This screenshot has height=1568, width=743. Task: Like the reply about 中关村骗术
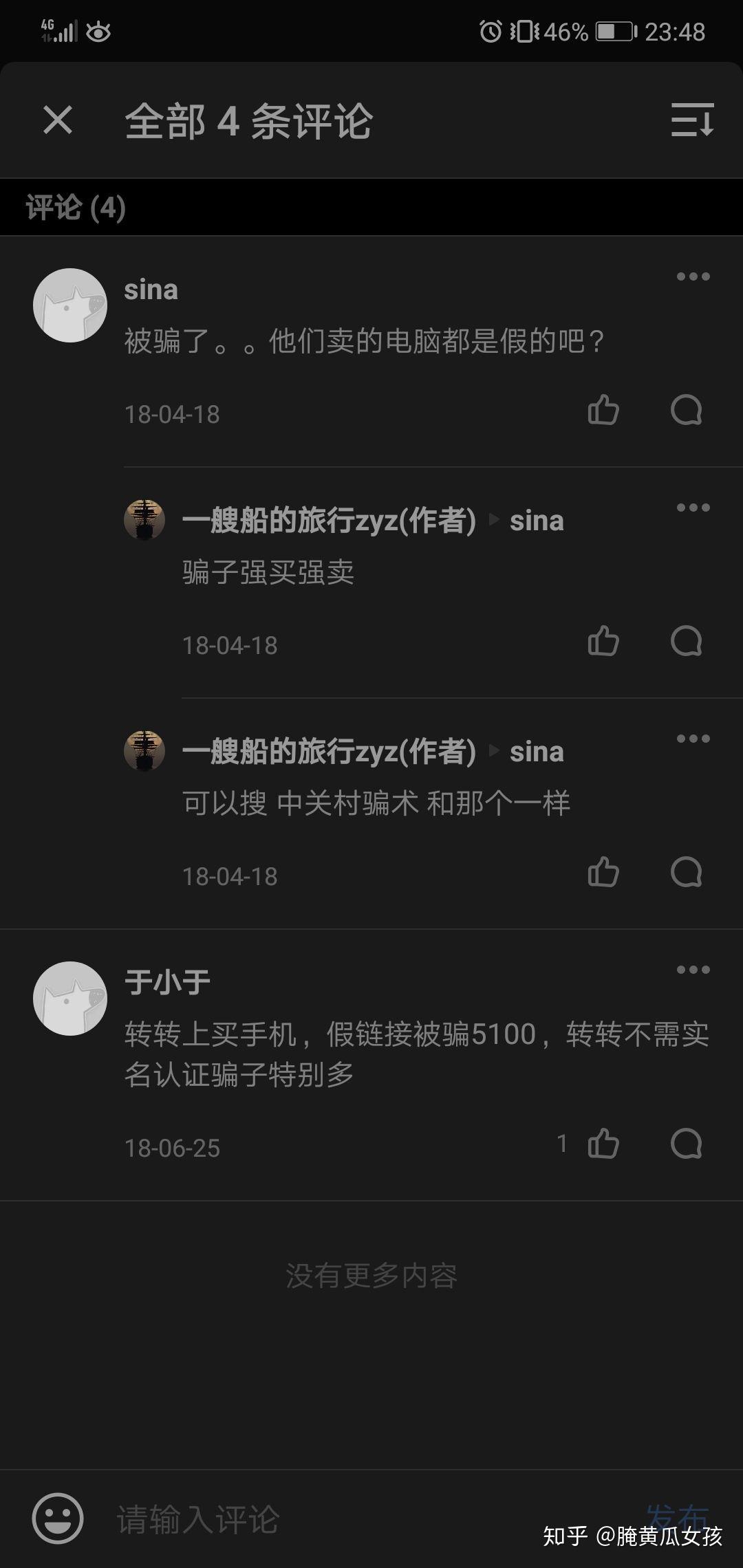point(603,872)
